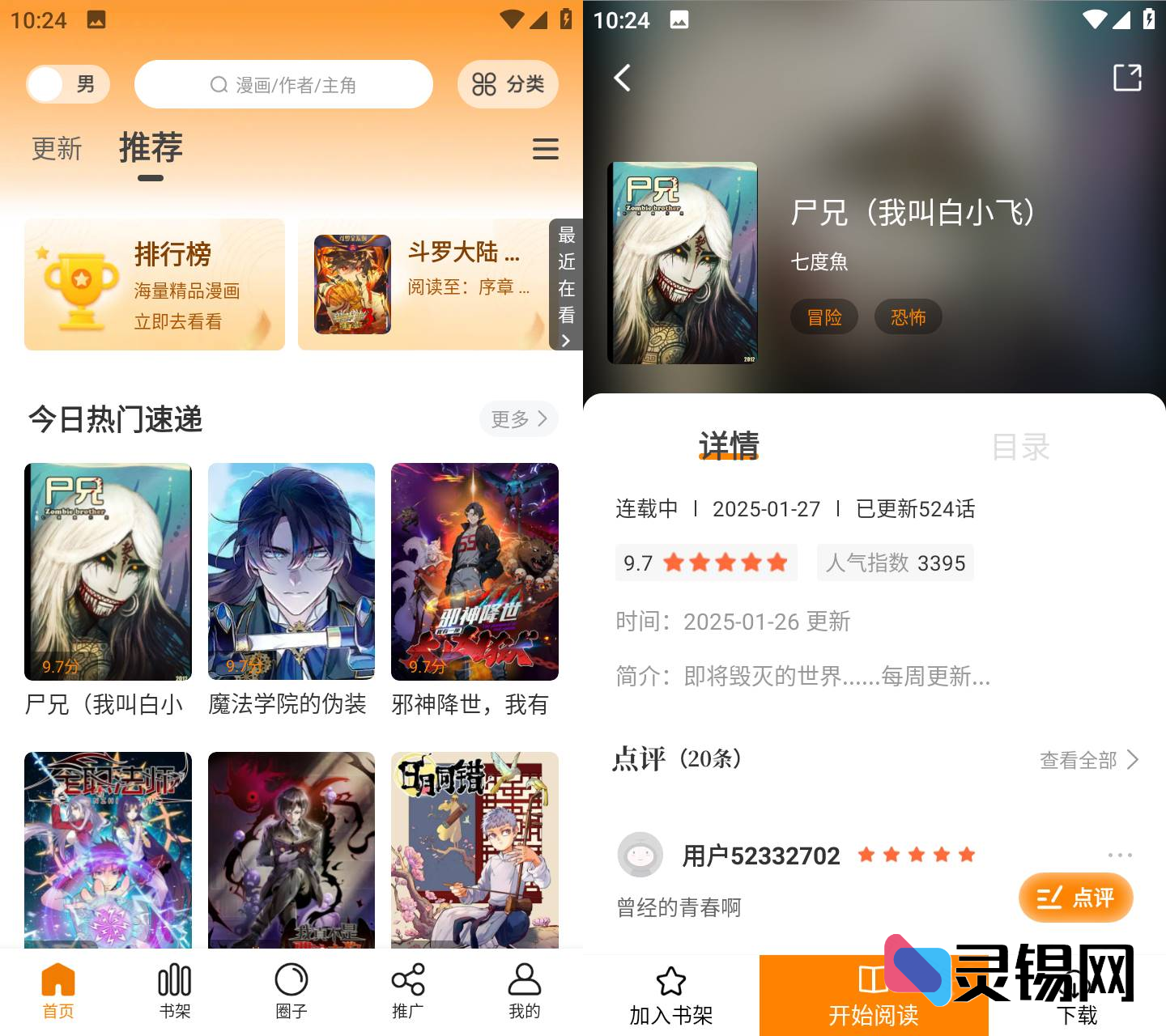The width and height of the screenshot is (1166, 1036).
Task: Go back from comic details
Action: click(x=622, y=79)
